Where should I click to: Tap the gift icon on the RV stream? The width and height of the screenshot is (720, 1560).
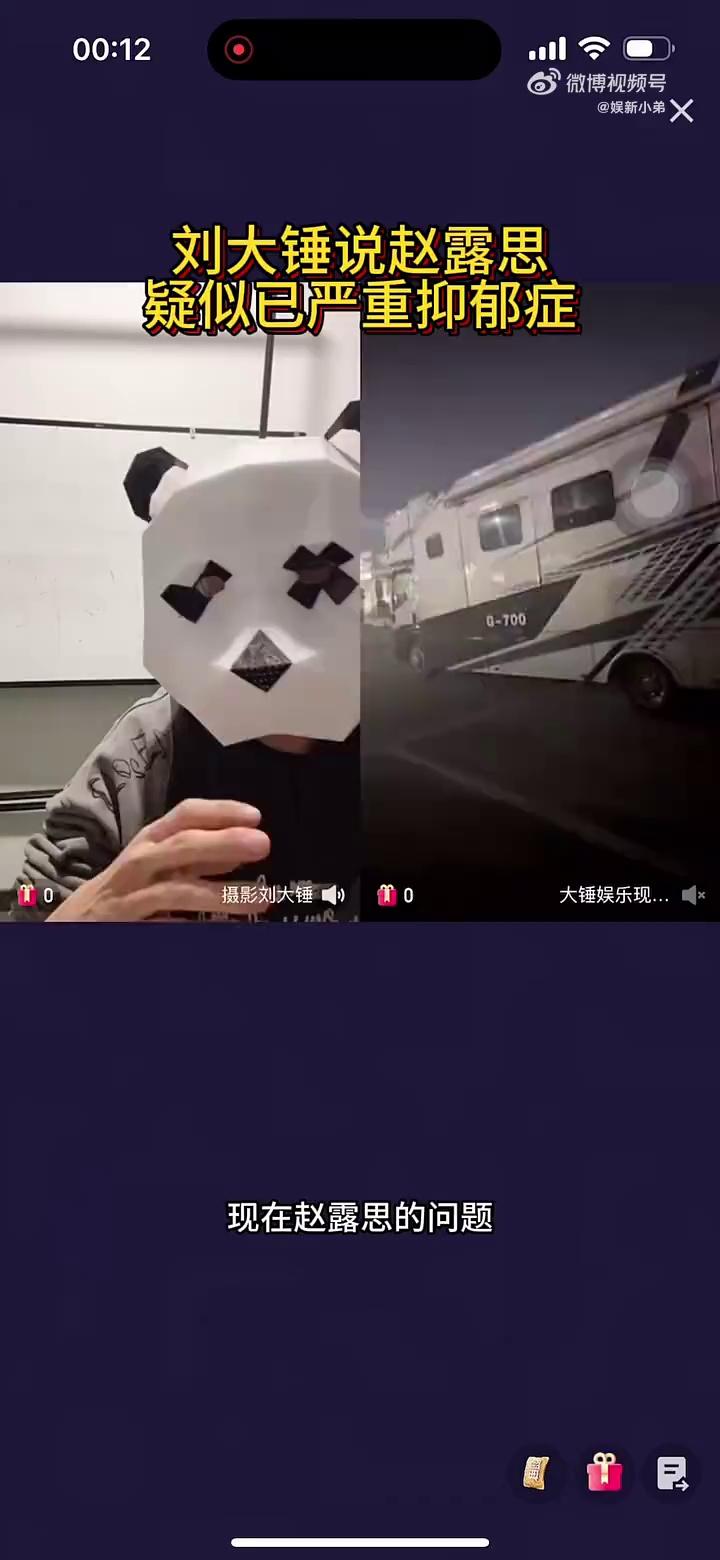click(x=386, y=895)
